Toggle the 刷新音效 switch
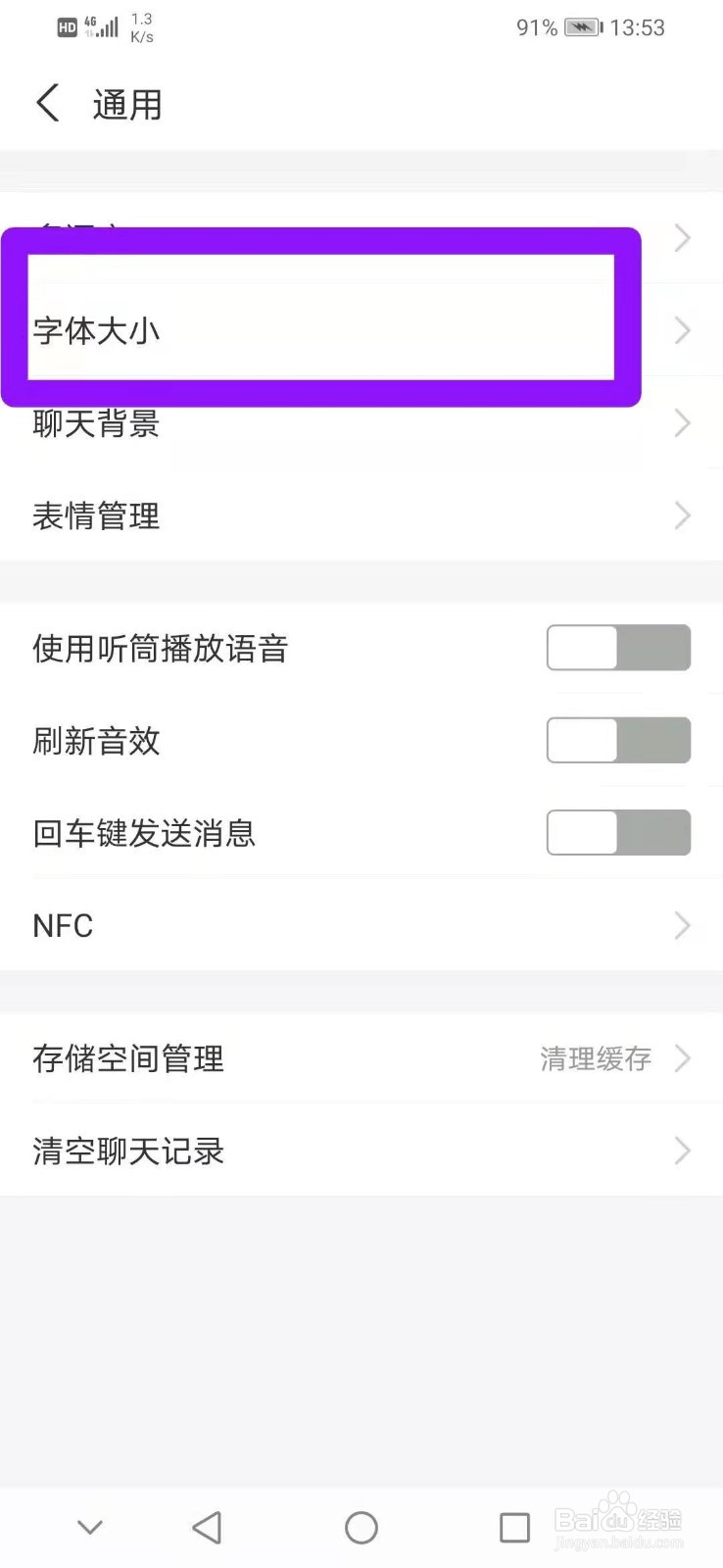 618,740
